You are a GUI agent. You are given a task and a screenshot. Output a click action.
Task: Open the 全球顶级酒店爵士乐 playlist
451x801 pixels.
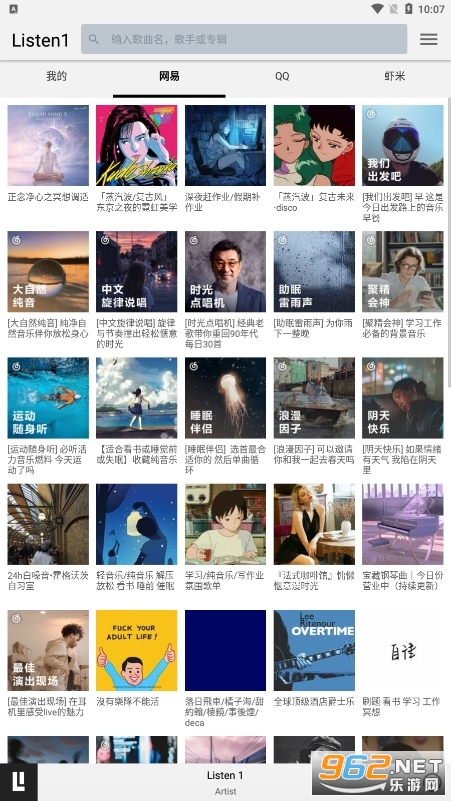(x=314, y=650)
